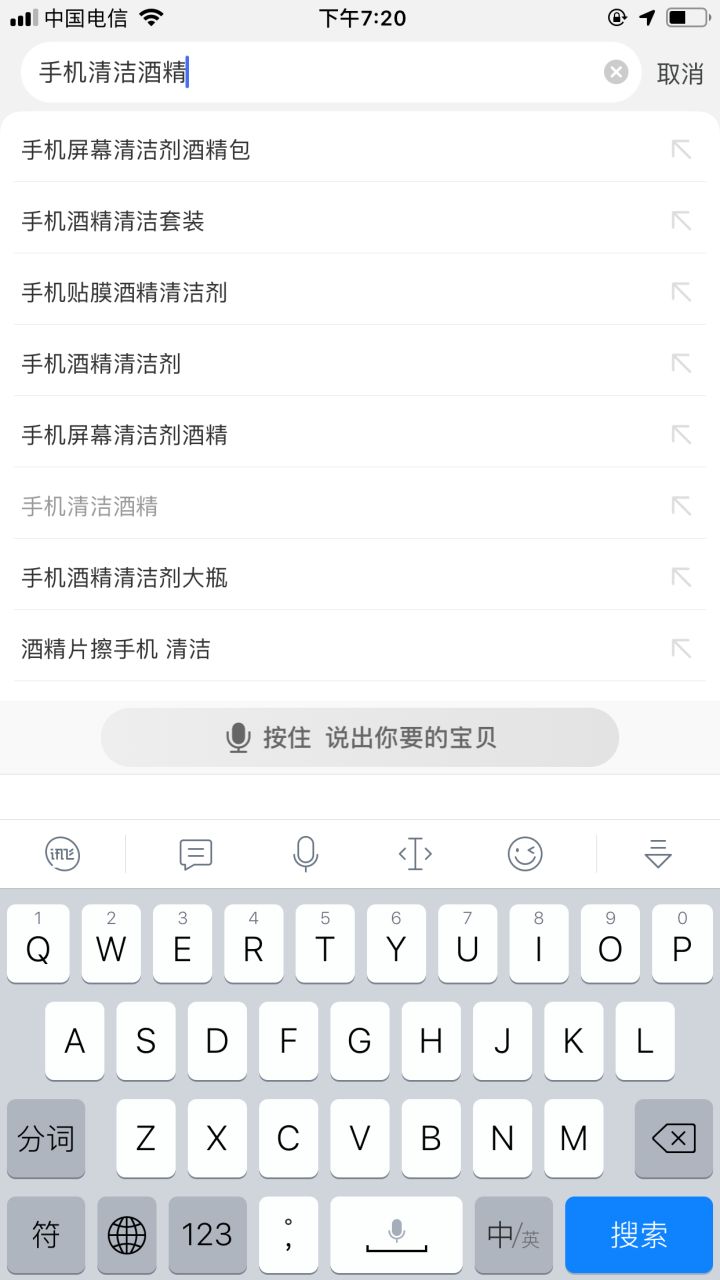Select the microphone icon on keyboard toolbar
Viewport: 720px width, 1280px height.
click(305, 853)
